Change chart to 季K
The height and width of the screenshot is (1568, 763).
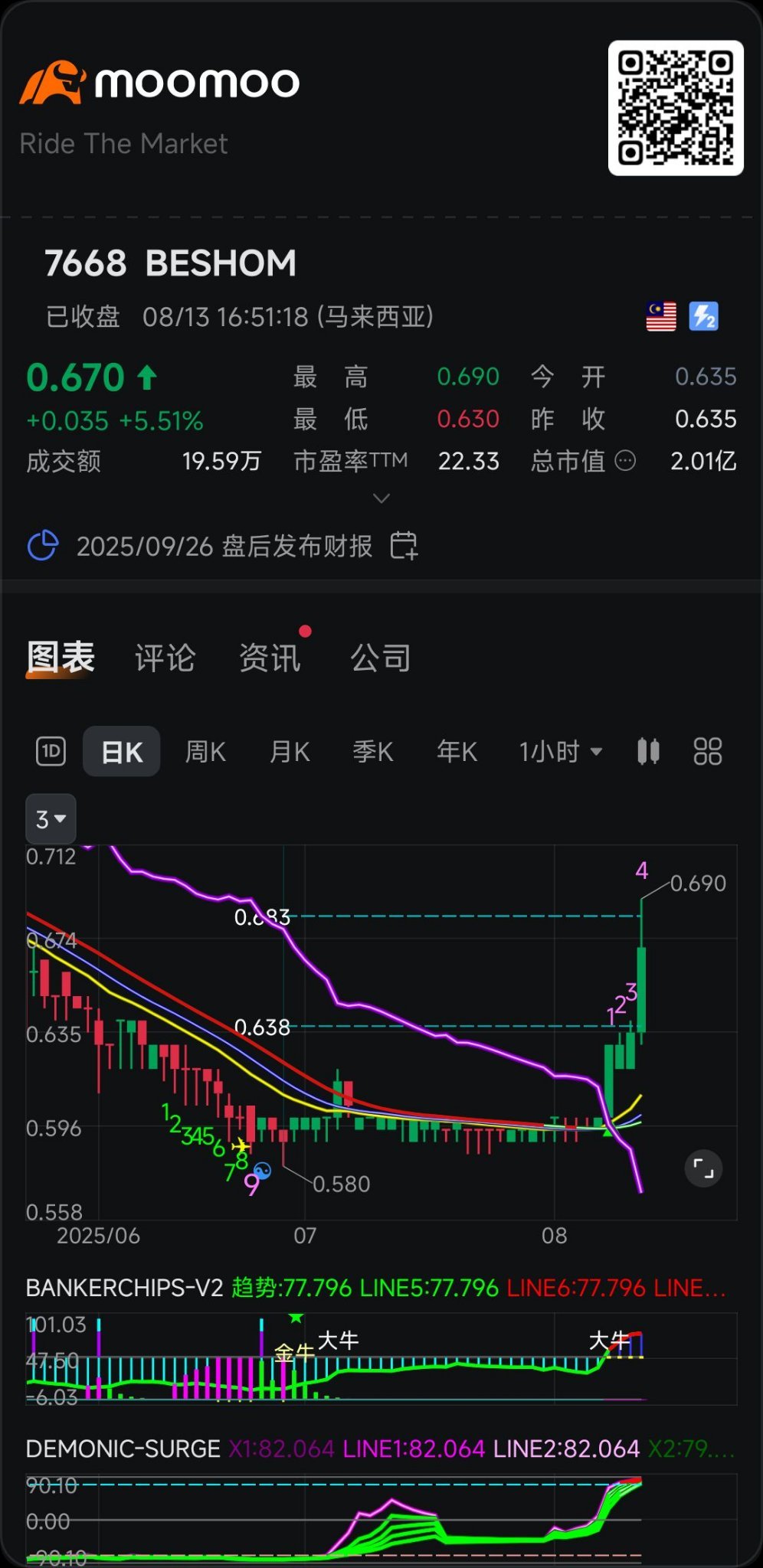coord(373,751)
